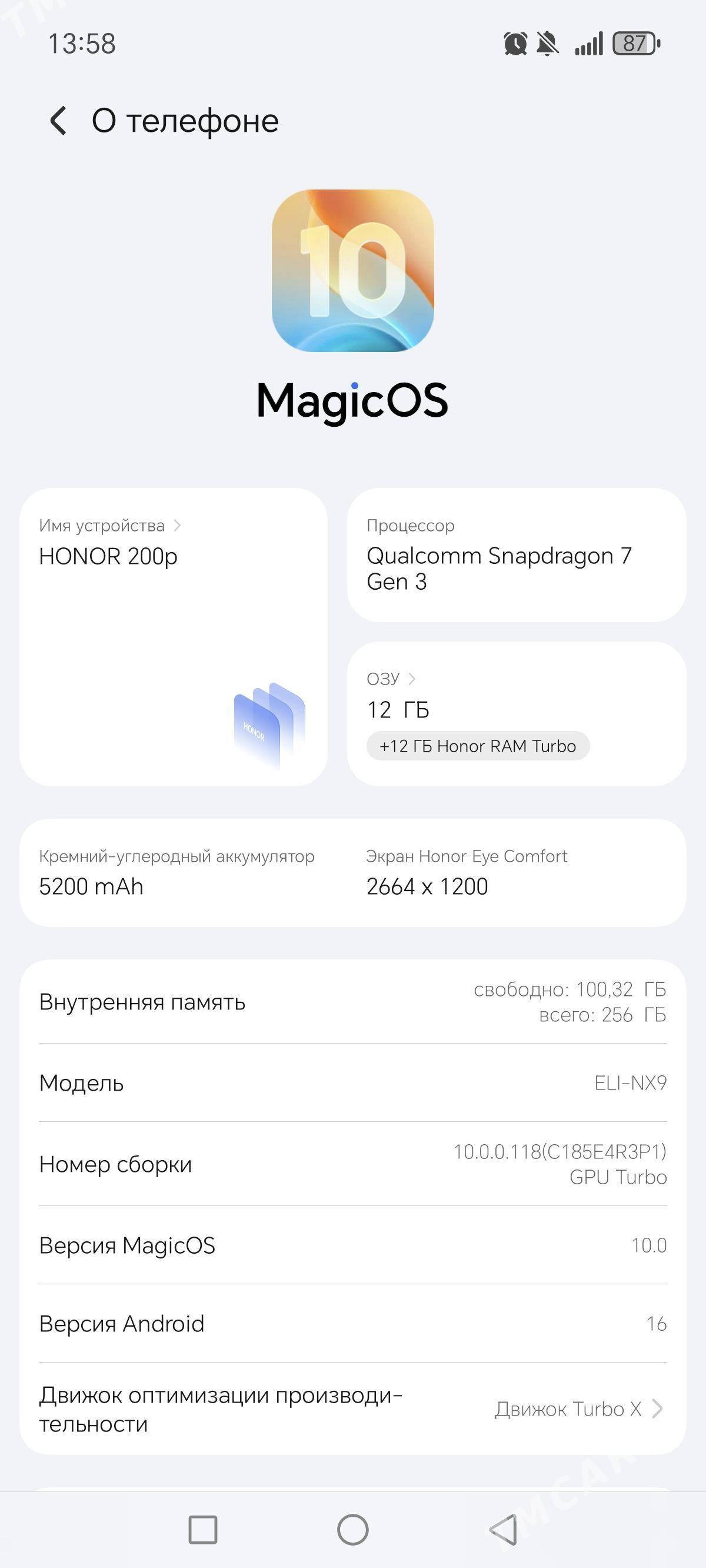The height and width of the screenshot is (1568, 706).
Task: Open the ОЗУ memory card
Action: pyautogui.click(x=516, y=713)
